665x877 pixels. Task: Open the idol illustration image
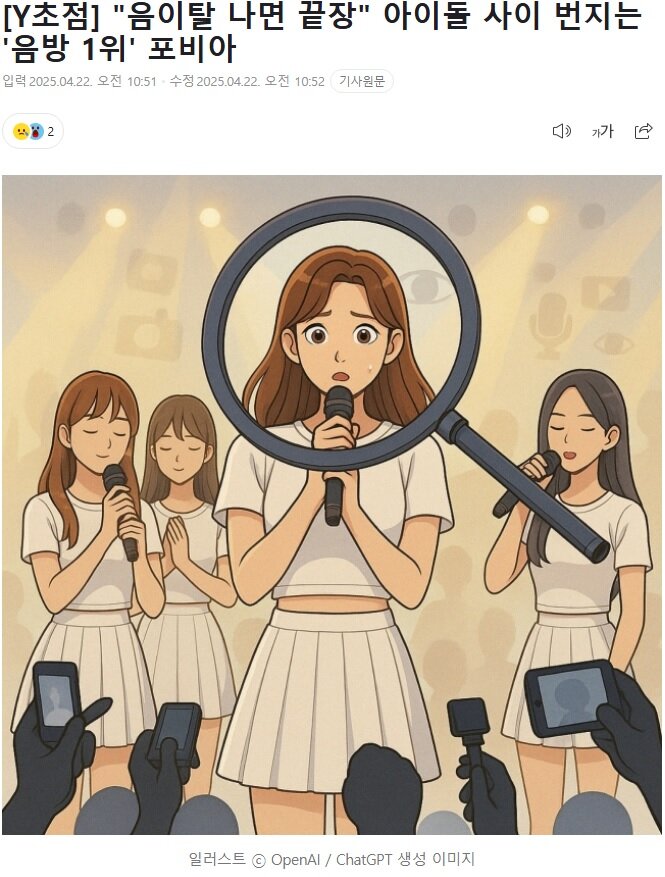click(x=332, y=505)
